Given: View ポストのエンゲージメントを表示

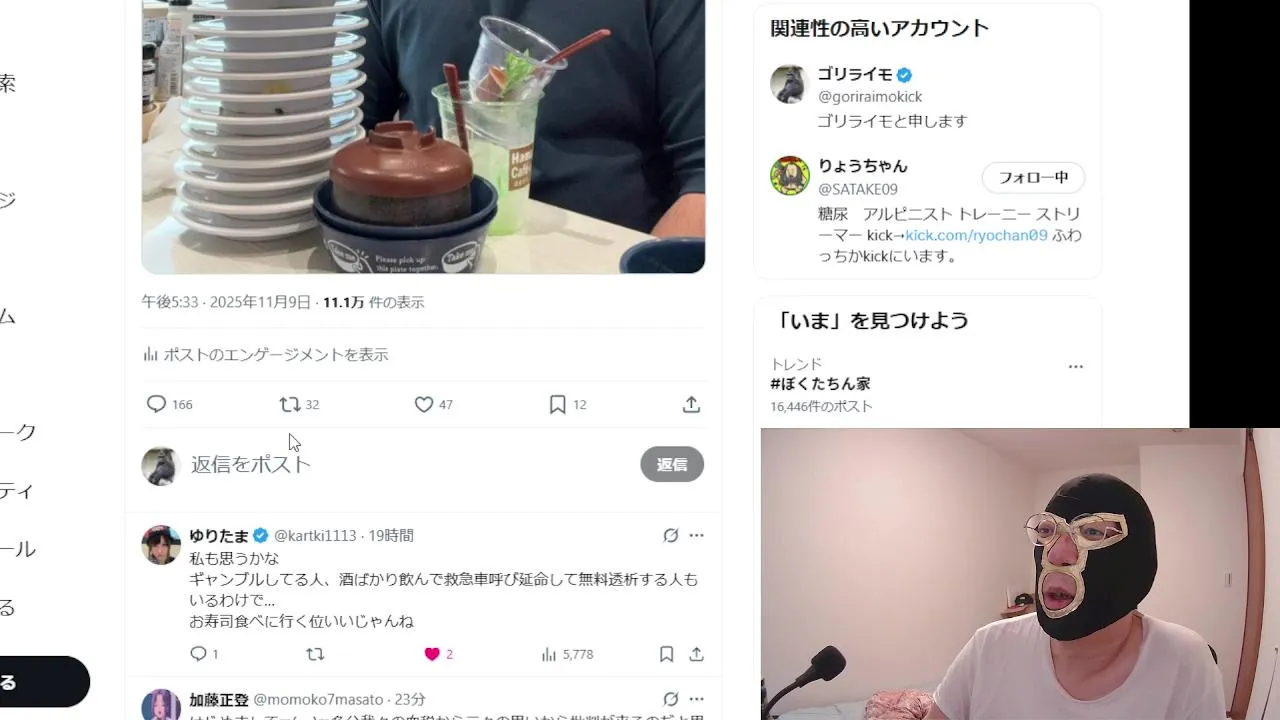Looking at the screenshot, I should [x=266, y=354].
